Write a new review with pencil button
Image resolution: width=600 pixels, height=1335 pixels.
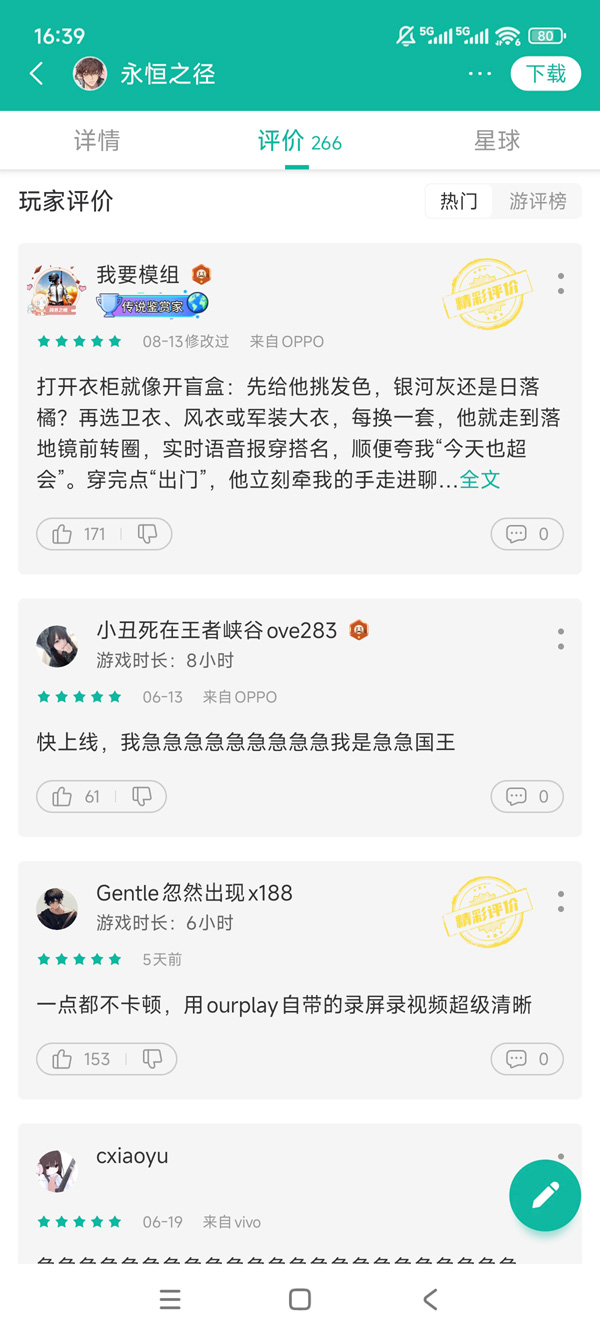point(545,1195)
